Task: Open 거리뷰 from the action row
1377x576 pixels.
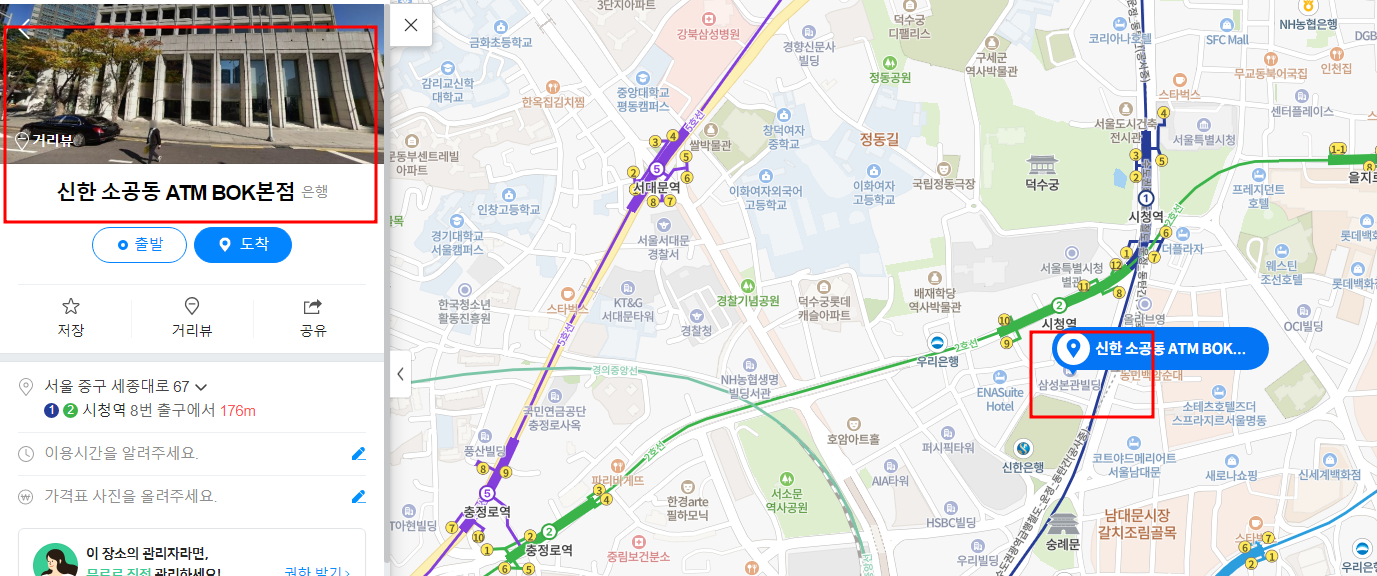Action: click(192, 318)
